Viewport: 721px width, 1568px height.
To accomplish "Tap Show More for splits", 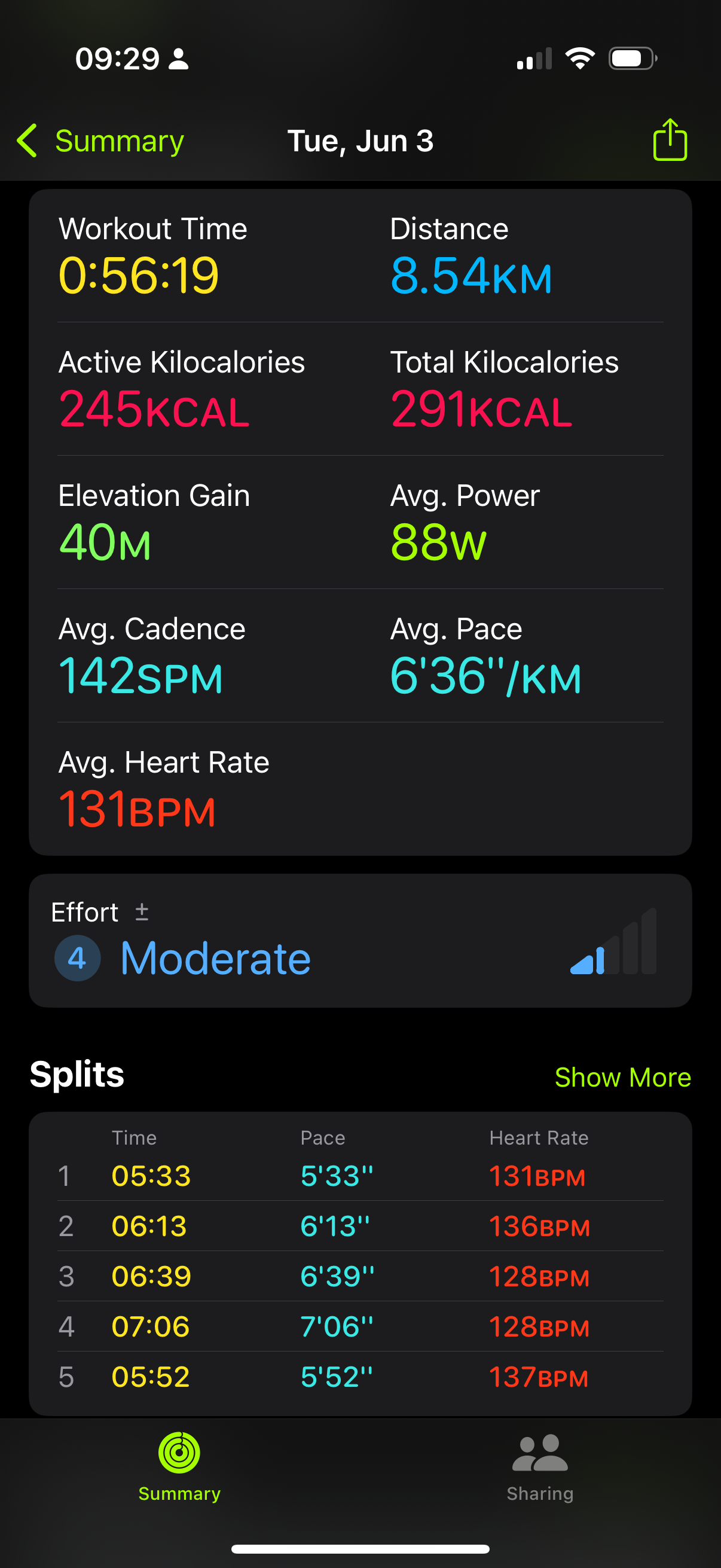I will tap(622, 1077).
